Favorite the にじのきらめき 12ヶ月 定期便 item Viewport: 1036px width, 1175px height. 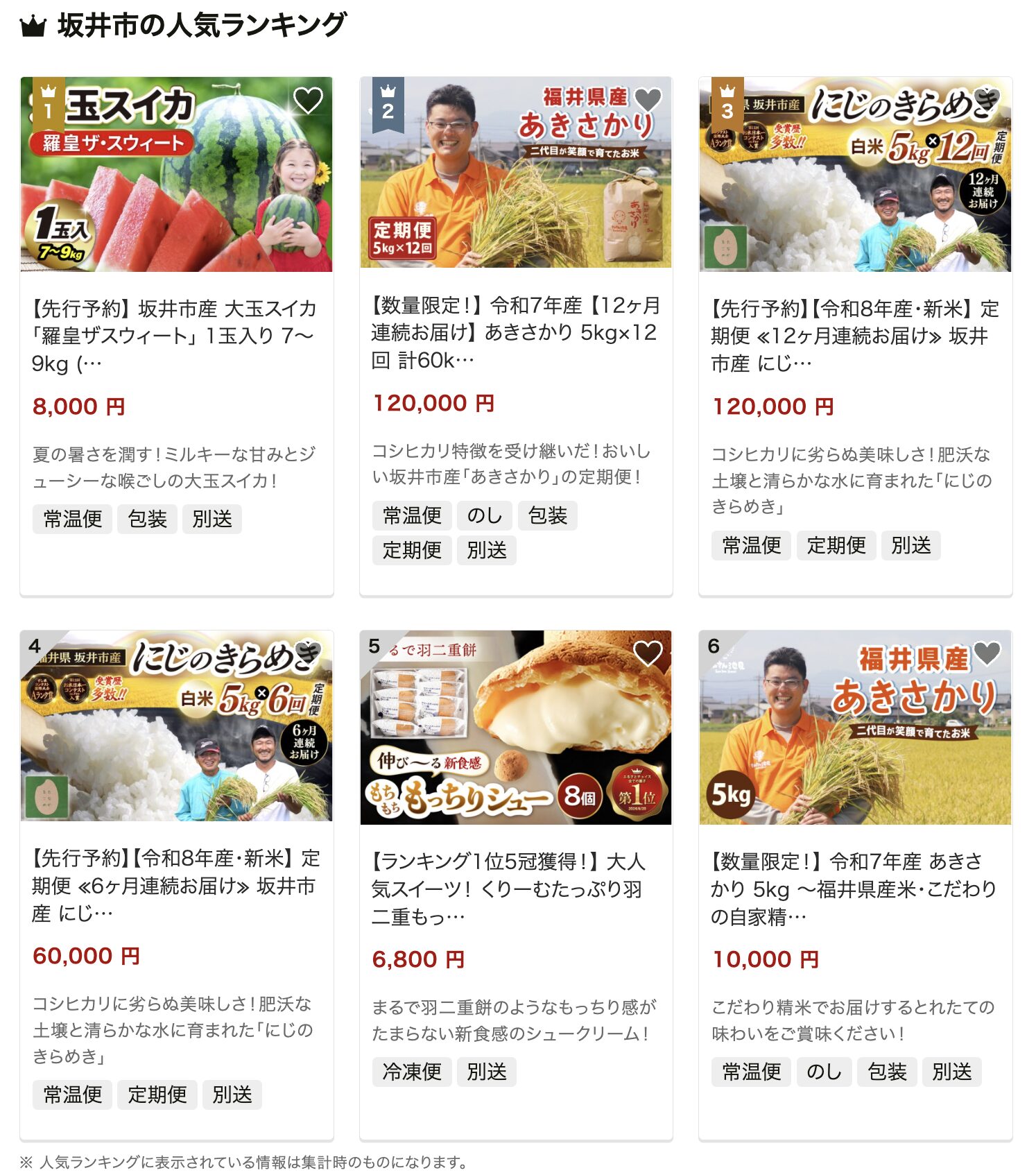point(987,101)
